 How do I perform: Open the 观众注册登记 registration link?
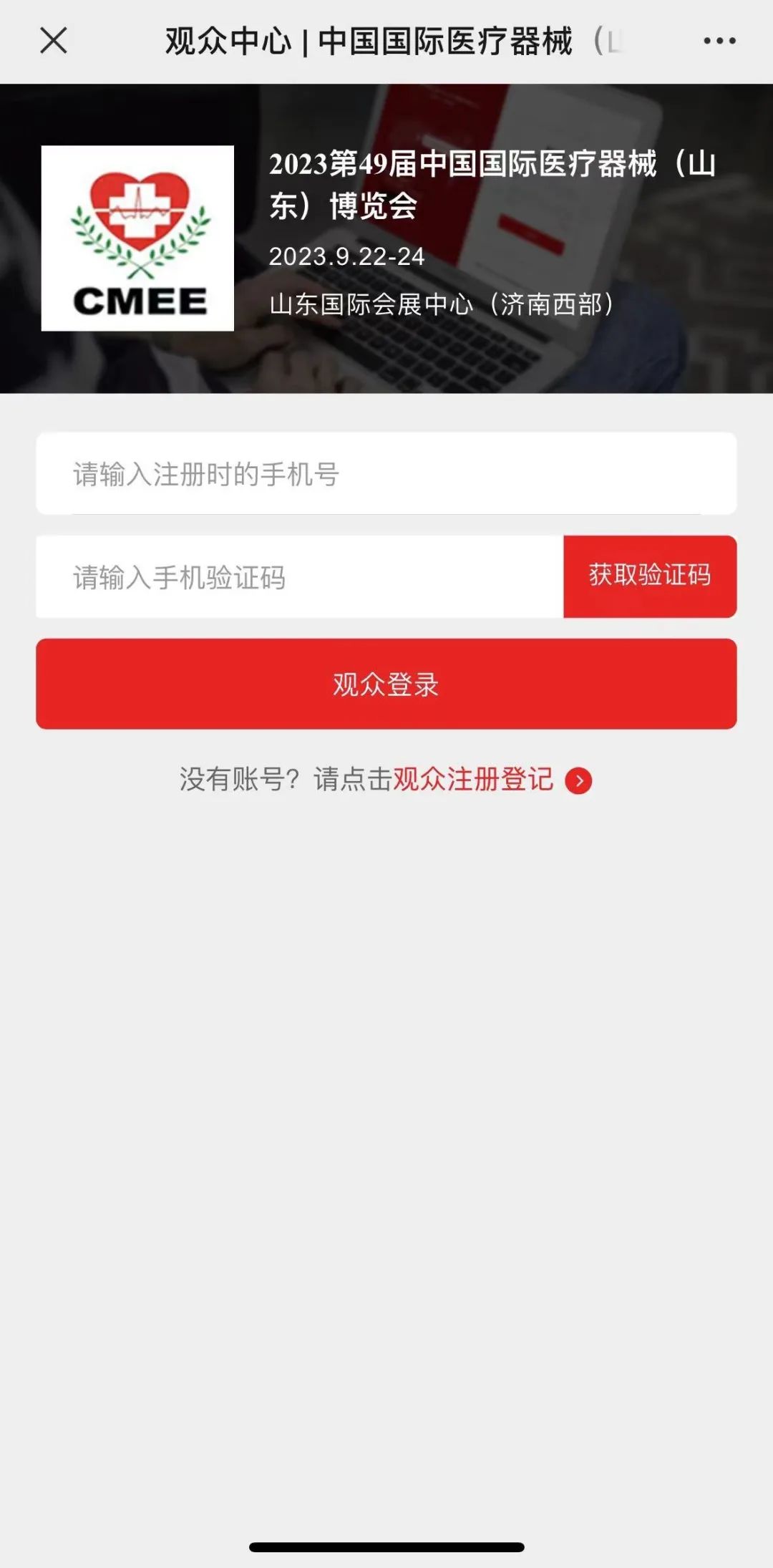pos(474,780)
